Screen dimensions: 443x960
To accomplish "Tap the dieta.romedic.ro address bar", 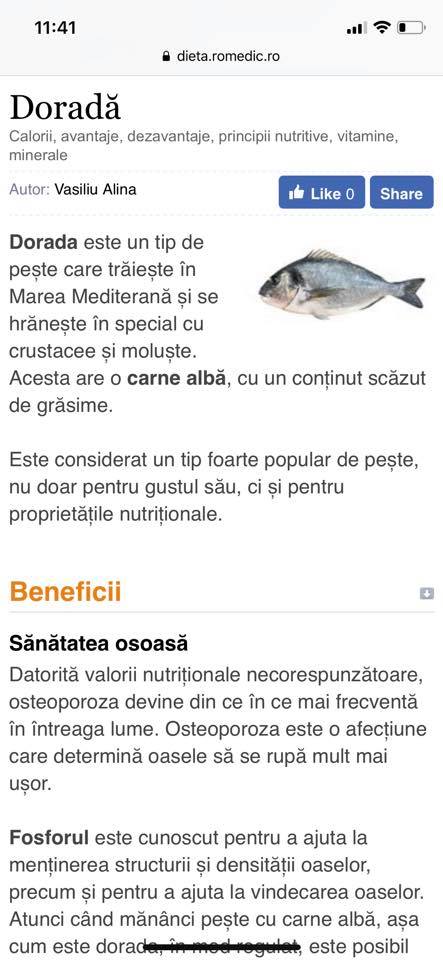I will click(222, 56).
